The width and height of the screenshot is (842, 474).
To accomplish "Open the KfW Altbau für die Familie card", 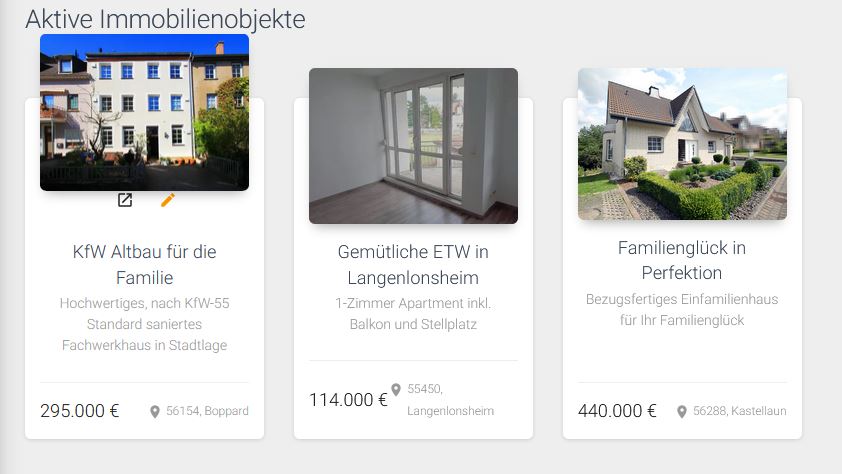I will 144,264.
